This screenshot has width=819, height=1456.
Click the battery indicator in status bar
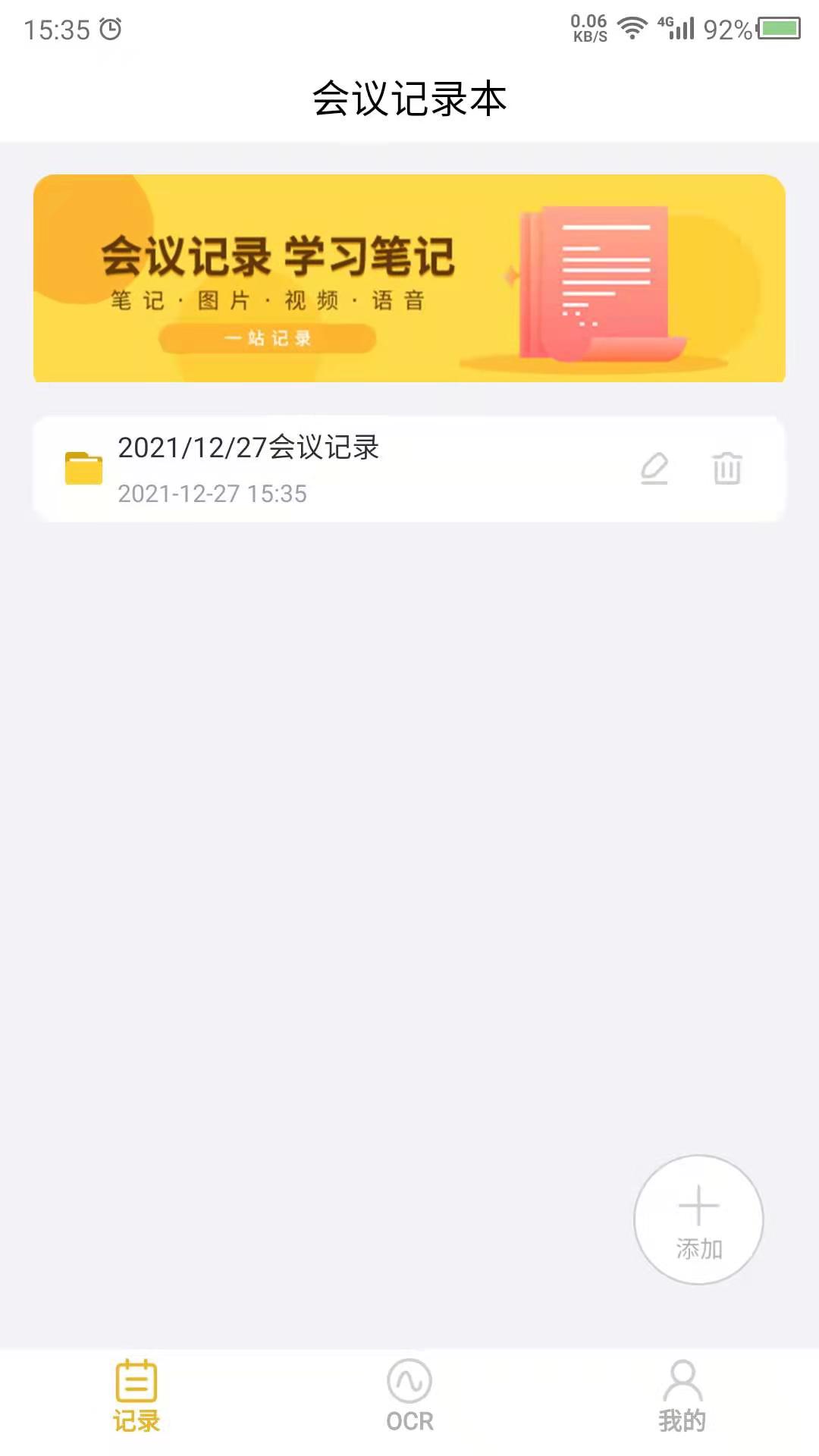click(775, 27)
